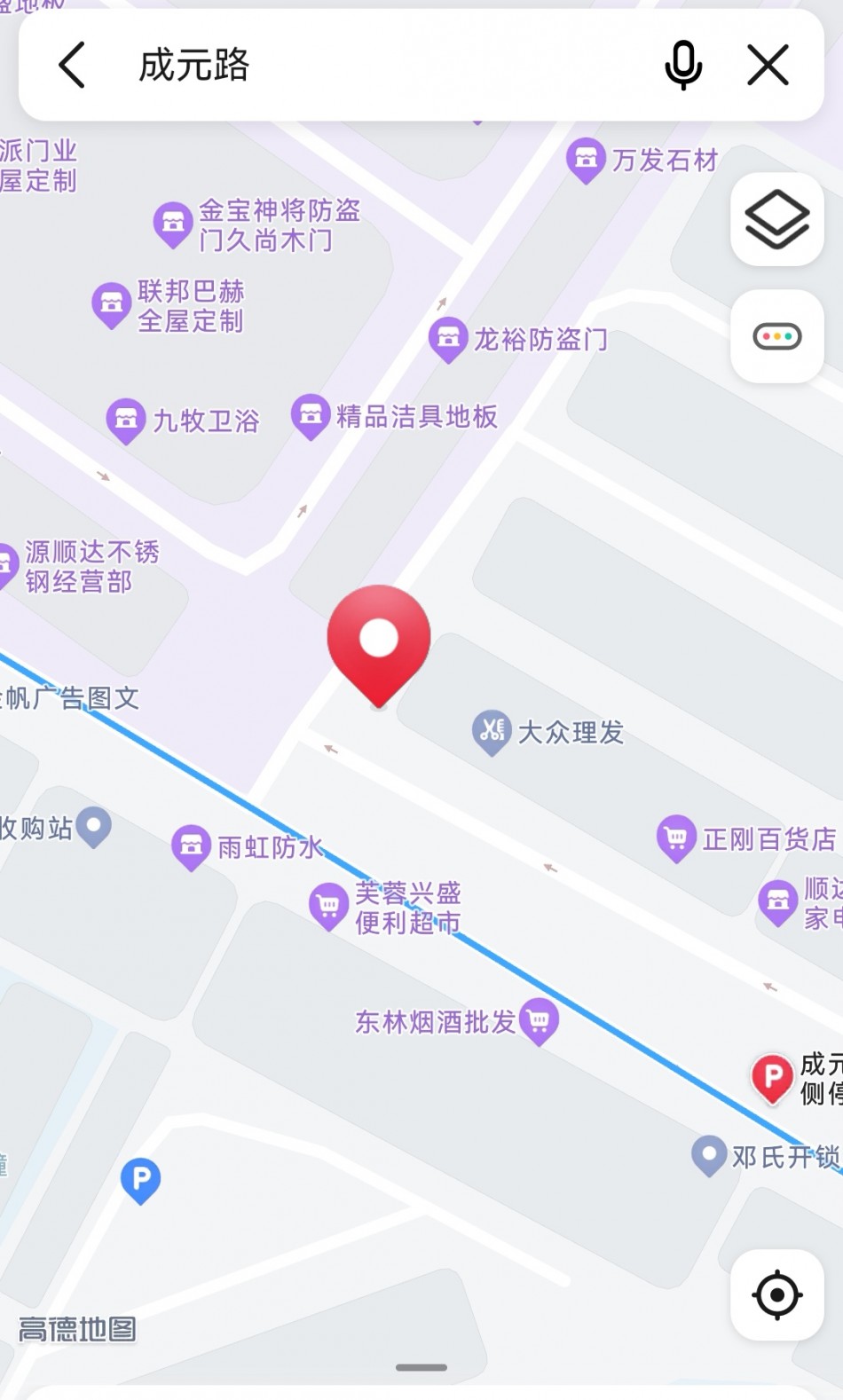Image resolution: width=843 pixels, height=1400 pixels.
Task: Clear the search with the X icon
Action: 768,65
